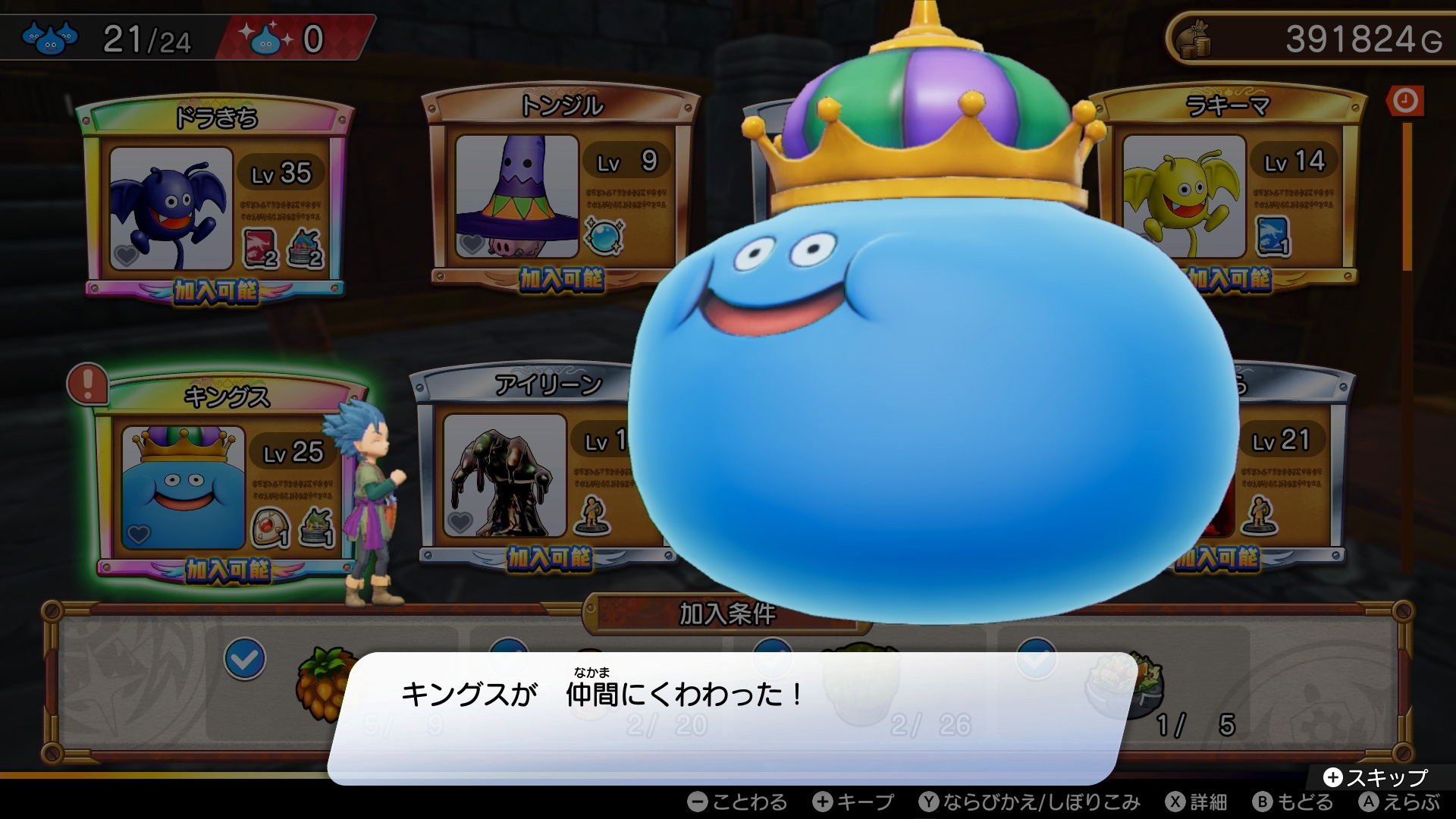Tap the red clock icon
The height and width of the screenshot is (819, 1456).
coord(1404,101)
